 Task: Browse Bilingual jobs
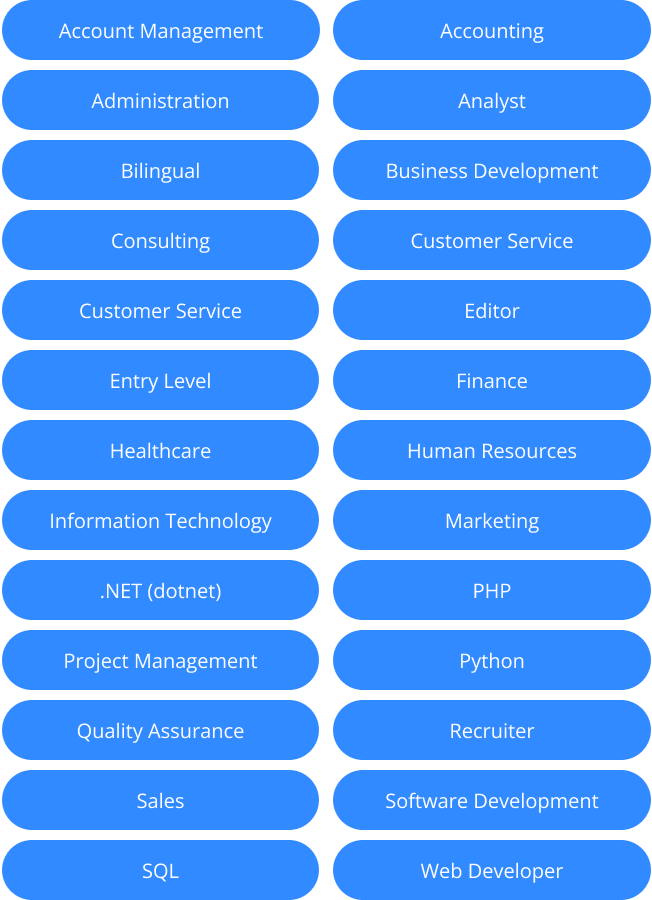click(160, 171)
